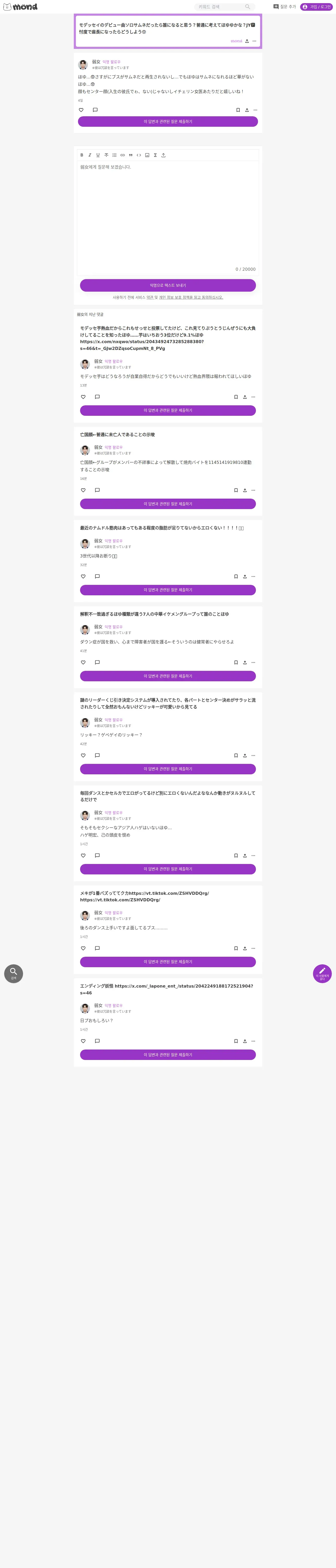Viewport: 336px width, 1568px height.
Task: Open overflow menu on リッキー answer
Action: [x=253, y=756]
